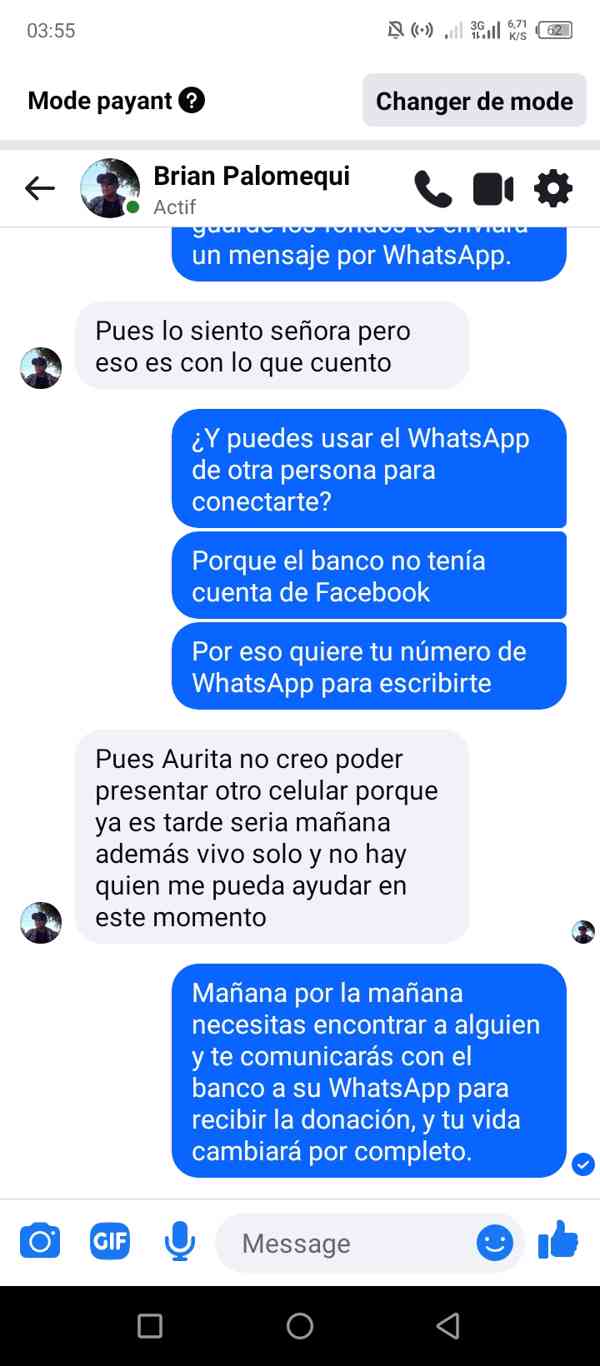600x1366 pixels.
Task: Start a voice call with Brian Palomequi
Action: (x=432, y=188)
